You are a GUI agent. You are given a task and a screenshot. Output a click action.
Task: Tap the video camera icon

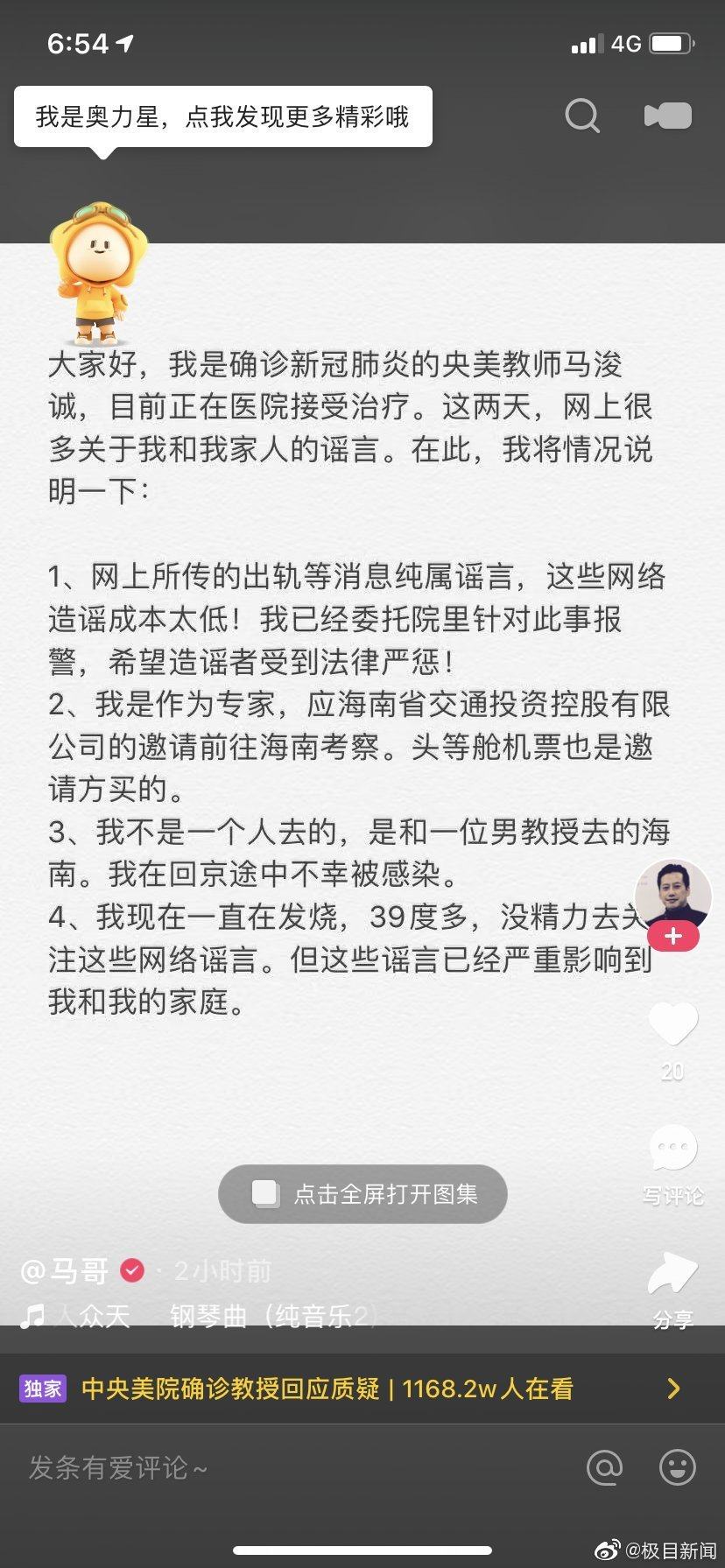point(668,116)
